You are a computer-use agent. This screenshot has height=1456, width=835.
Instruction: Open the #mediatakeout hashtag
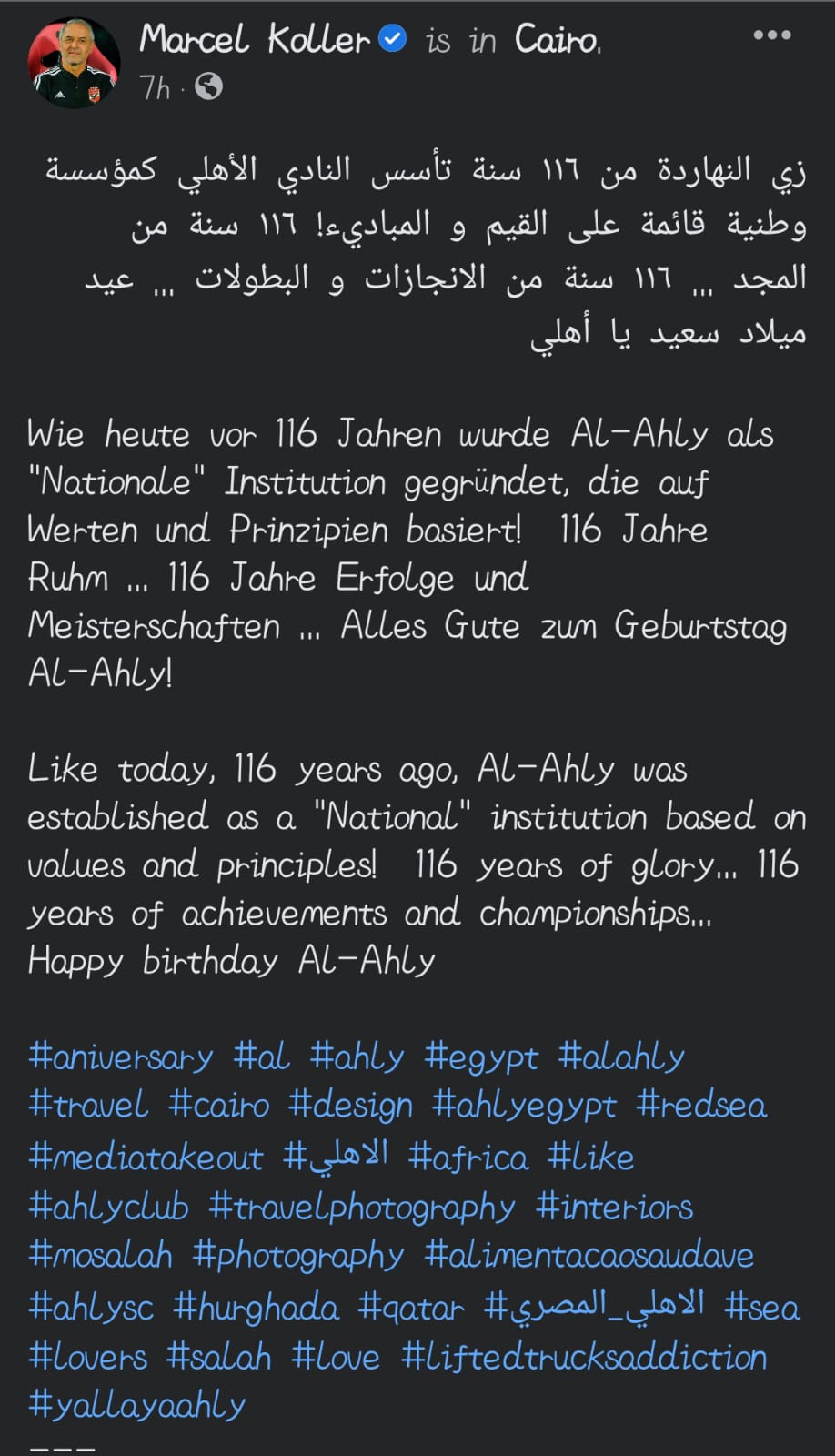(146, 1157)
